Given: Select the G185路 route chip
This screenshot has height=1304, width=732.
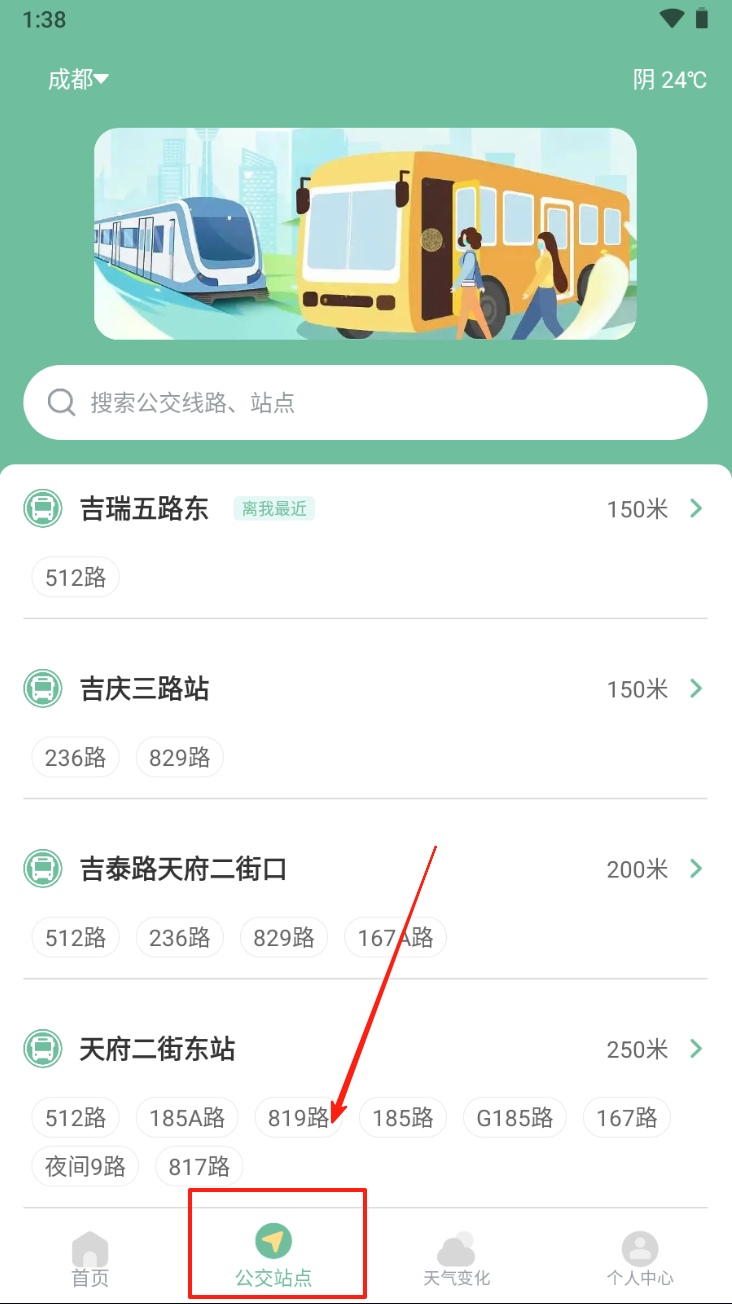Looking at the screenshot, I should tap(515, 1118).
